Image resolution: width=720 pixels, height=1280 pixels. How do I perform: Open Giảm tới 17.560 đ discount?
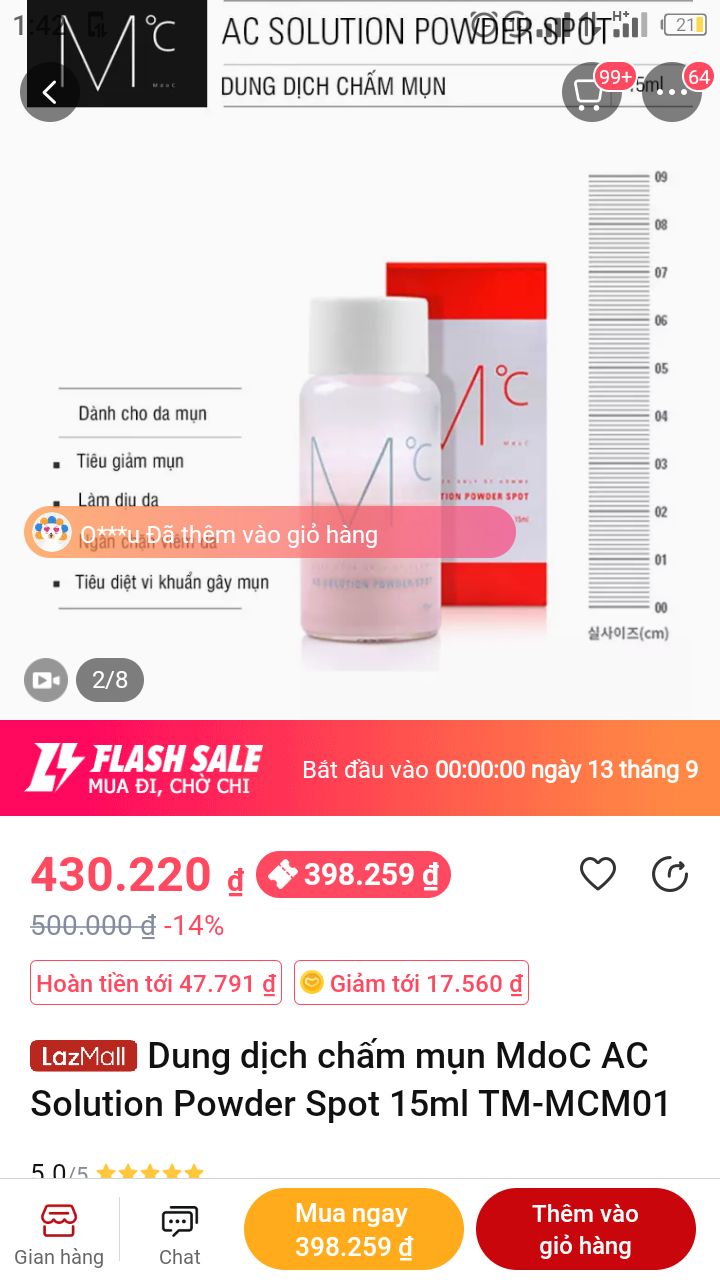tap(411, 983)
